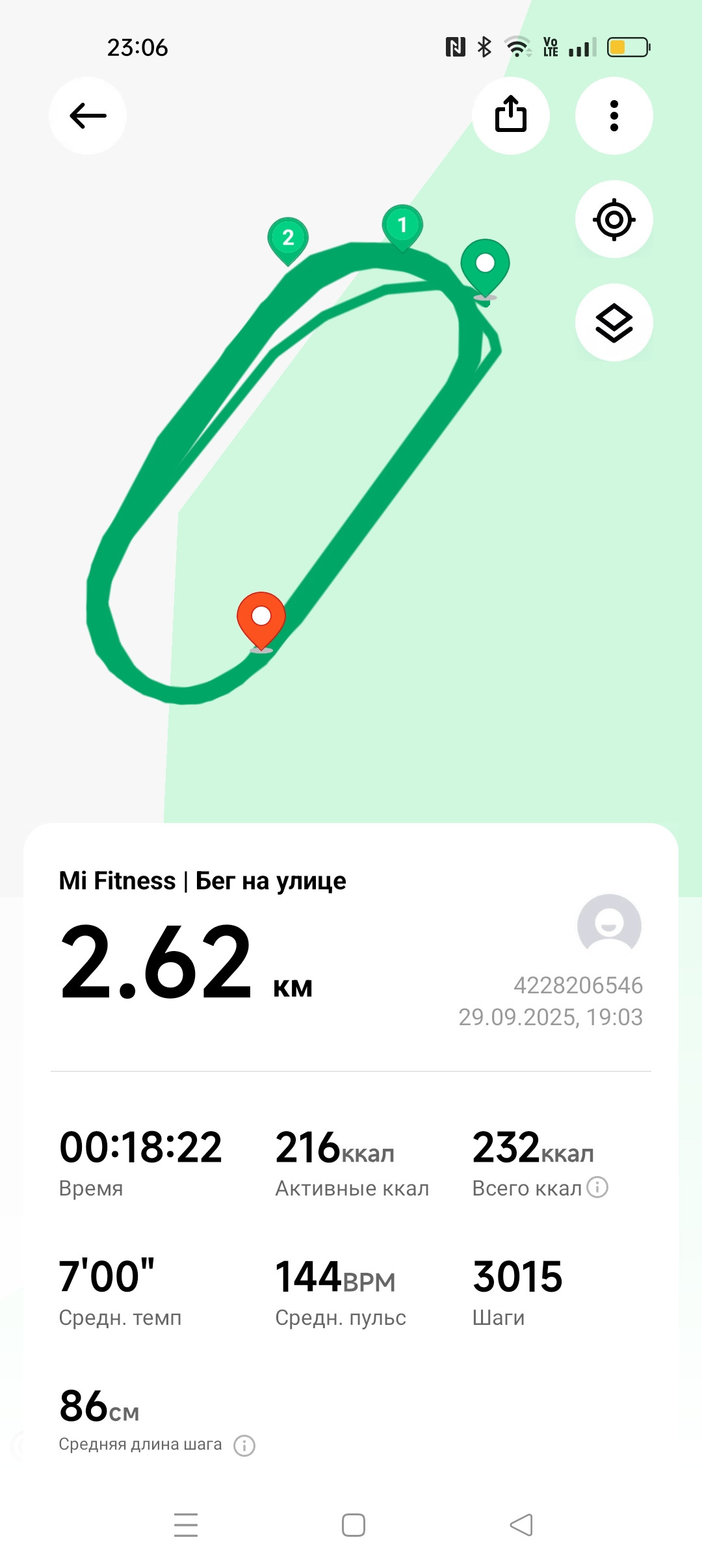Image resolution: width=702 pixels, height=1568 pixels.
Task: Go to the home screen via navigation bar
Action: [x=354, y=1525]
